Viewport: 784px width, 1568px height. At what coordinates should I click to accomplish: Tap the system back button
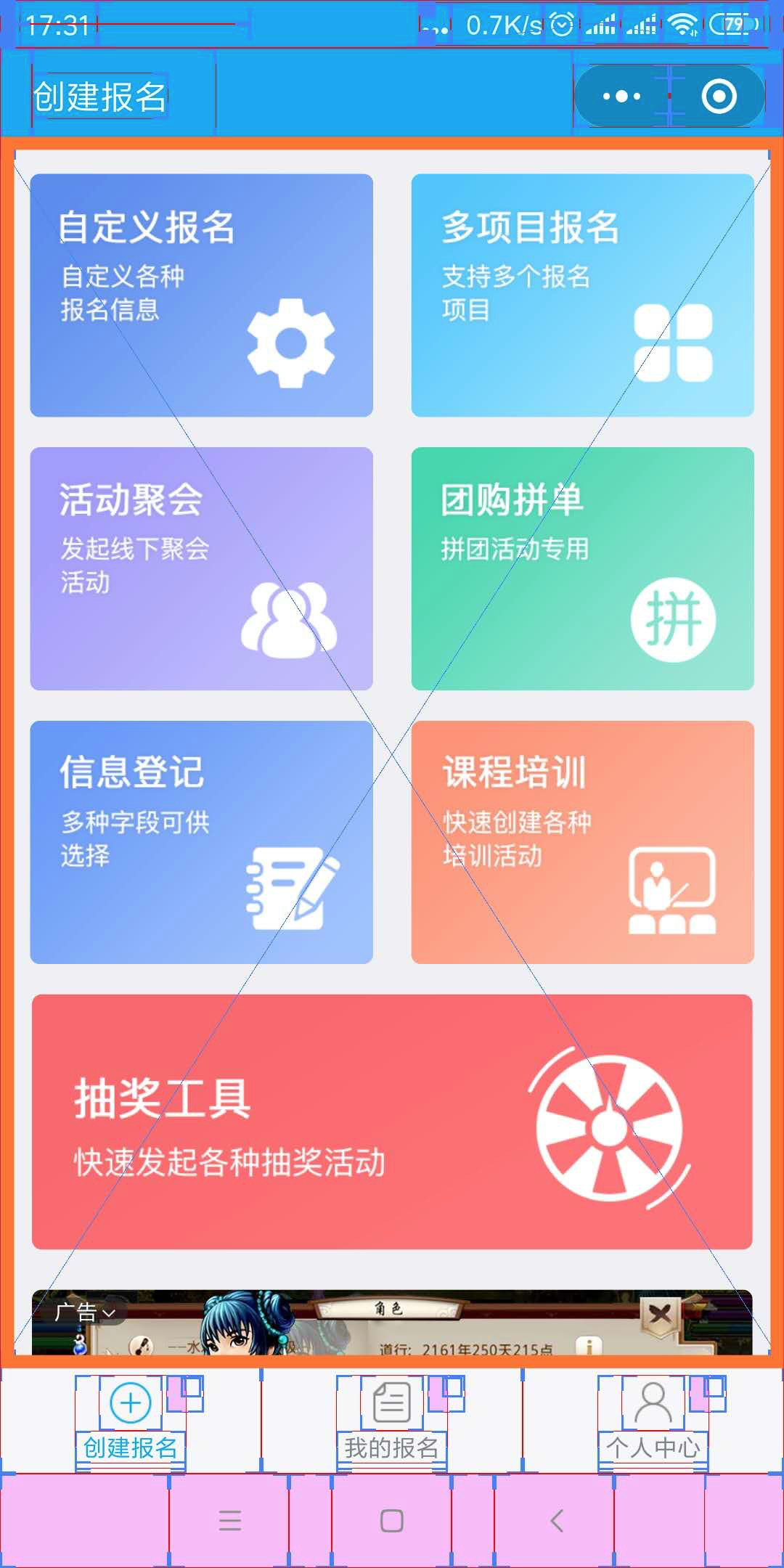tap(557, 1520)
